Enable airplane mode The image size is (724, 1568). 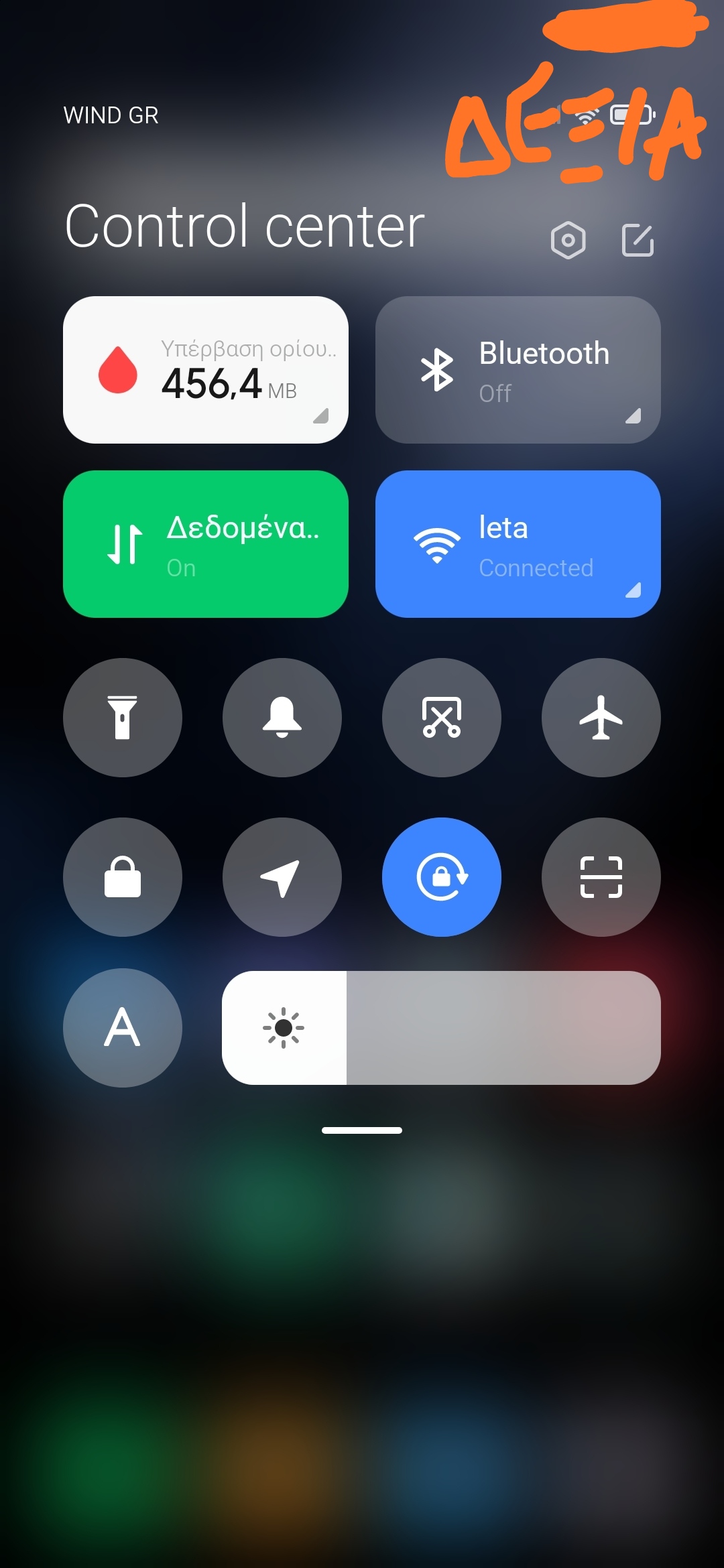pyautogui.click(x=601, y=718)
